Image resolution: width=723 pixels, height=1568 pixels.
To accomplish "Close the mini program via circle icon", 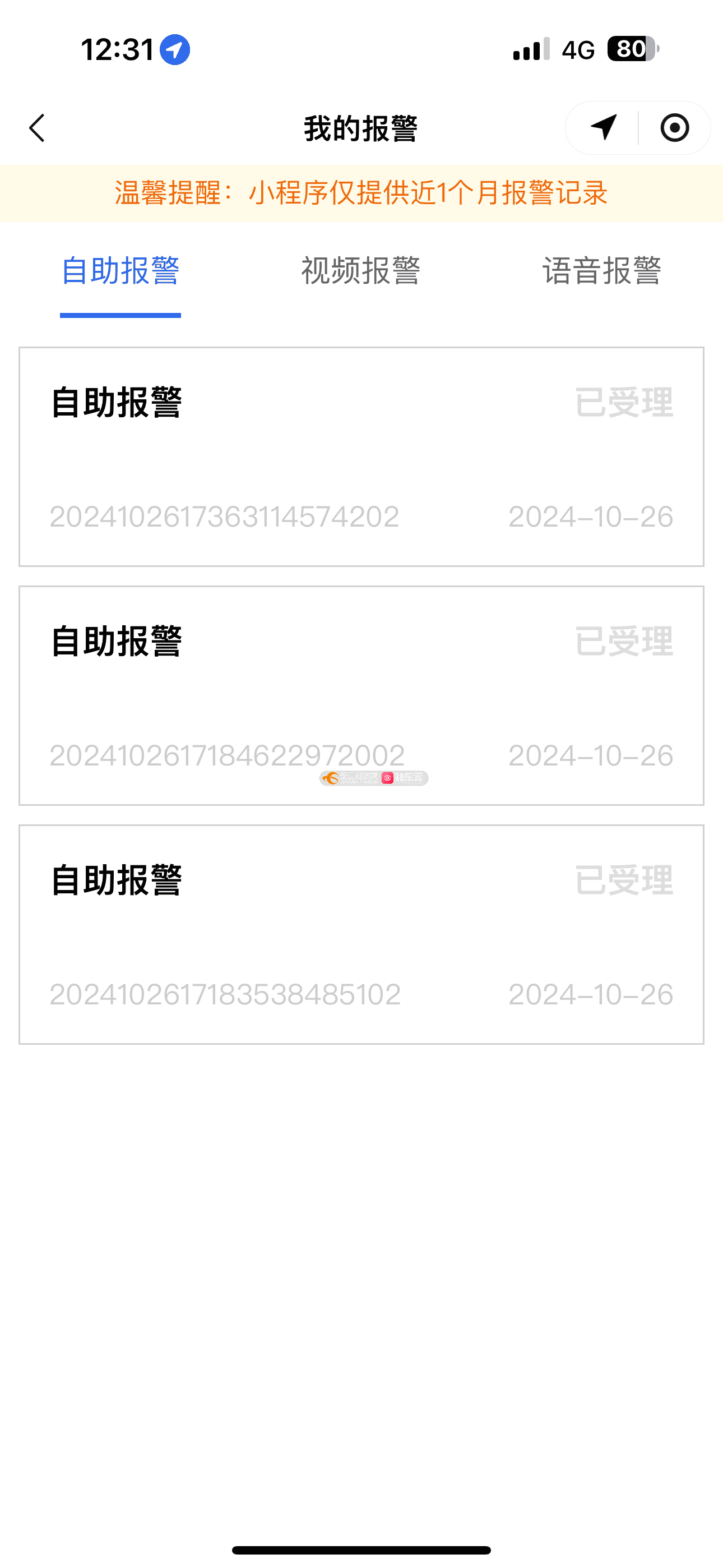I will coord(674,128).
